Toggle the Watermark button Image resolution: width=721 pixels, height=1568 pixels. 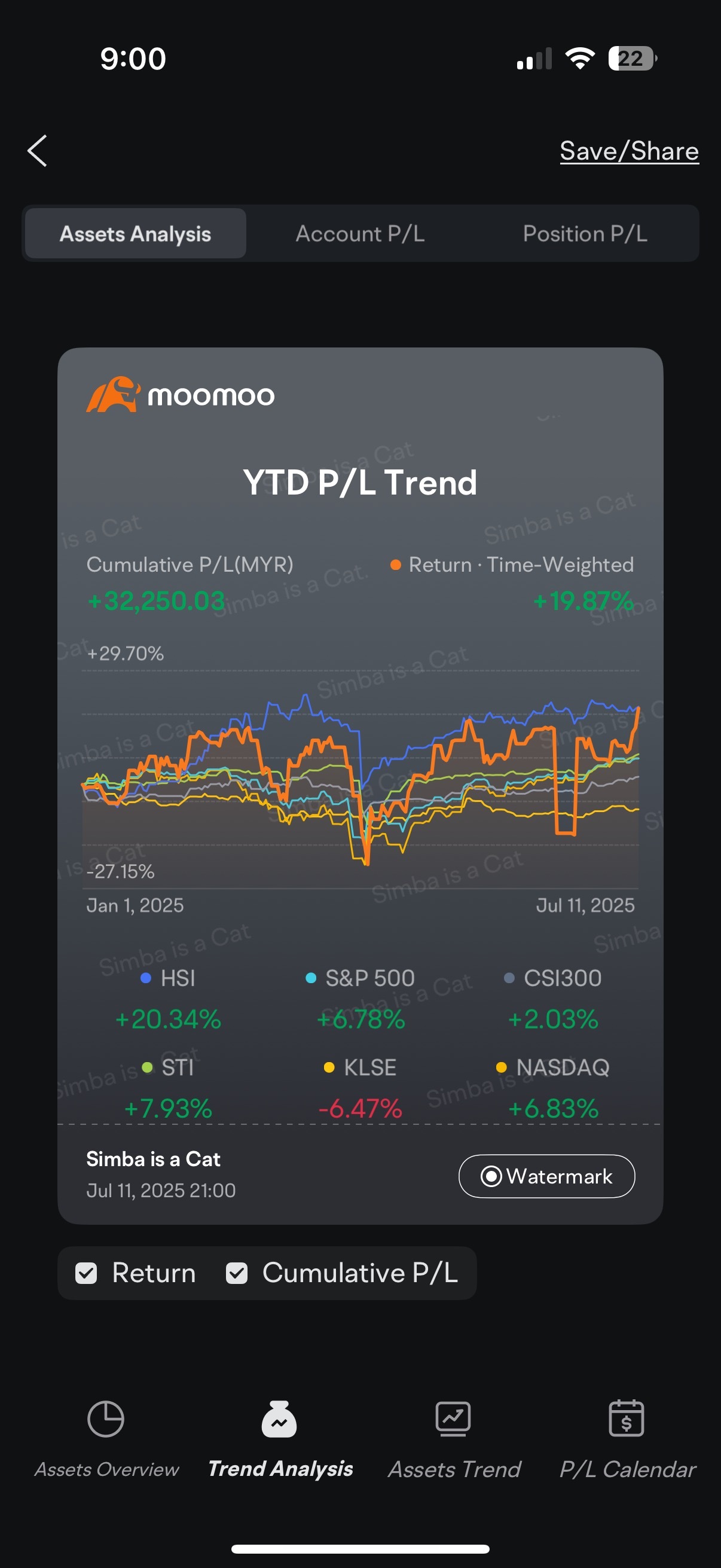click(x=546, y=1176)
